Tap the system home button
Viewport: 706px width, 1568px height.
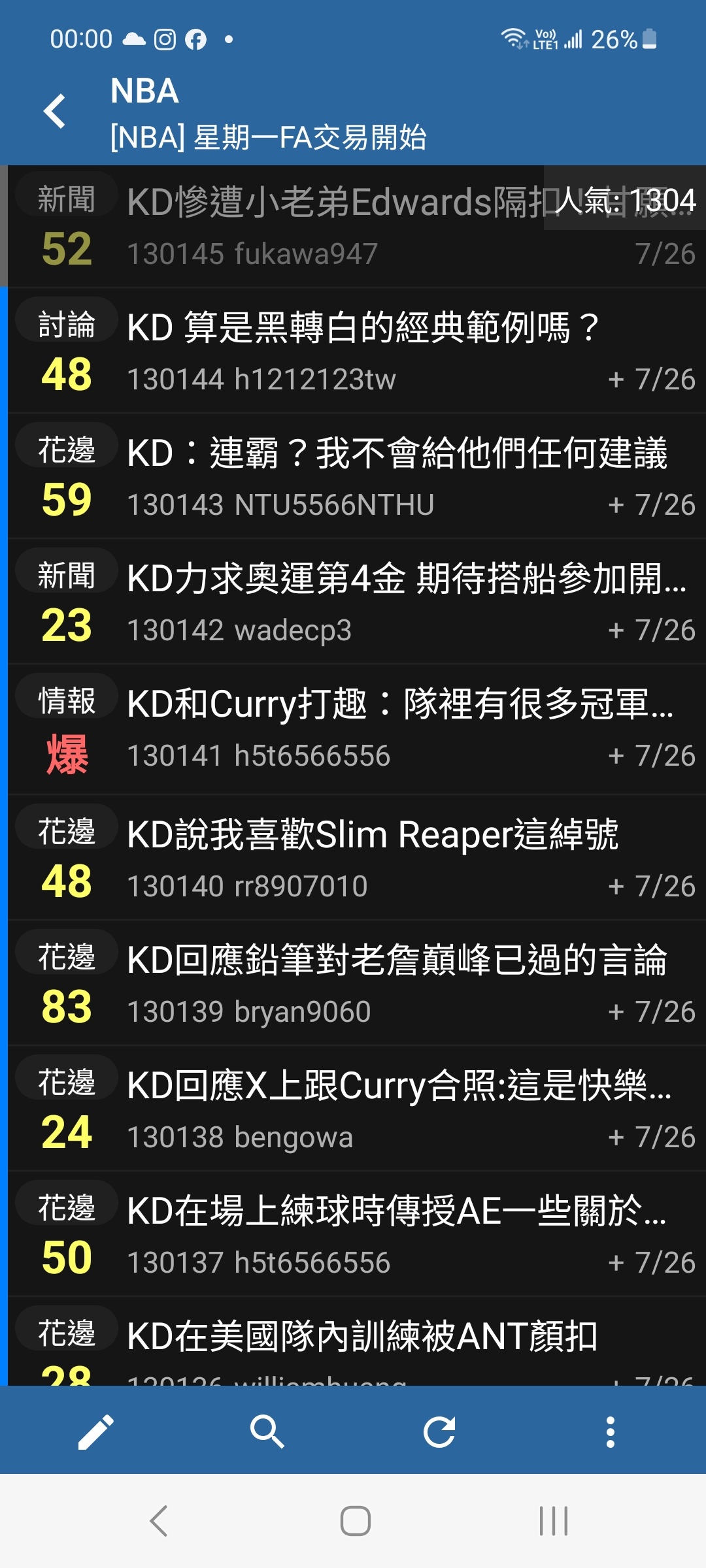[356, 1521]
